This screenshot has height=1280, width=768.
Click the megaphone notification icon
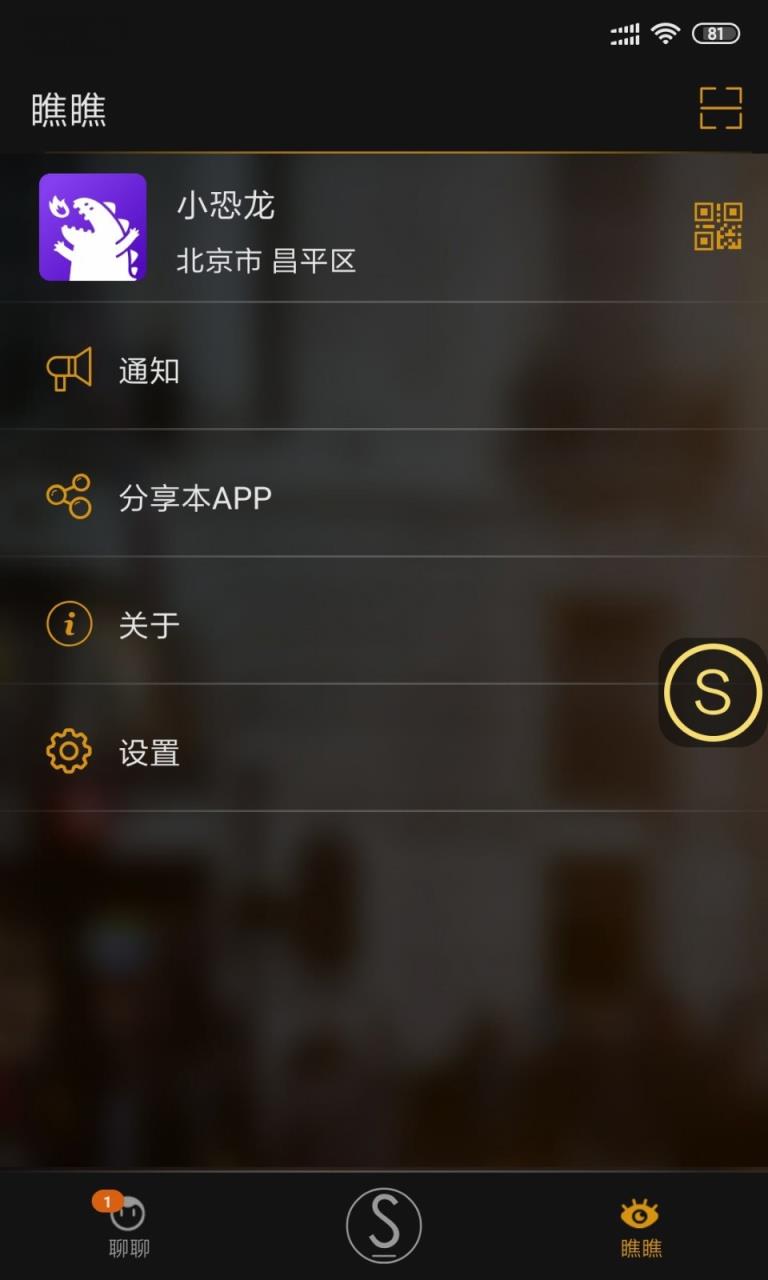tap(68, 369)
